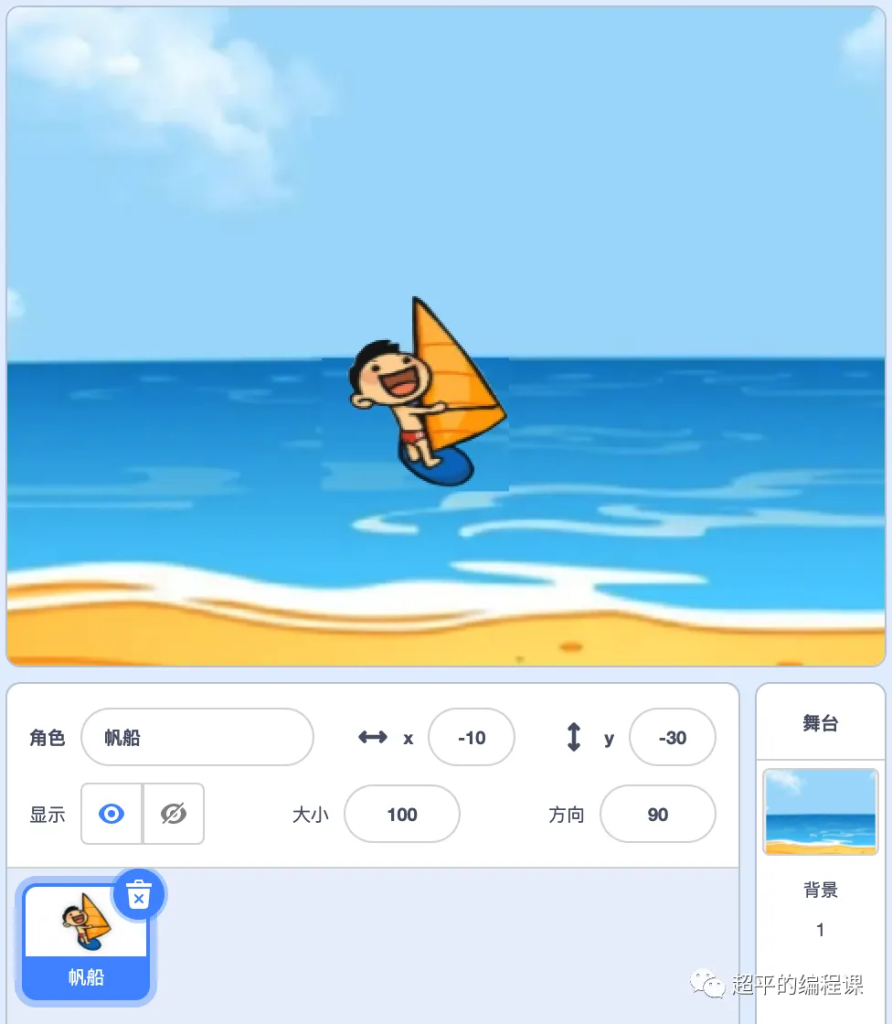The image size is (892, 1024).
Task: Edit the y coordinate field
Action: pyautogui.click(x=672, y=738)
